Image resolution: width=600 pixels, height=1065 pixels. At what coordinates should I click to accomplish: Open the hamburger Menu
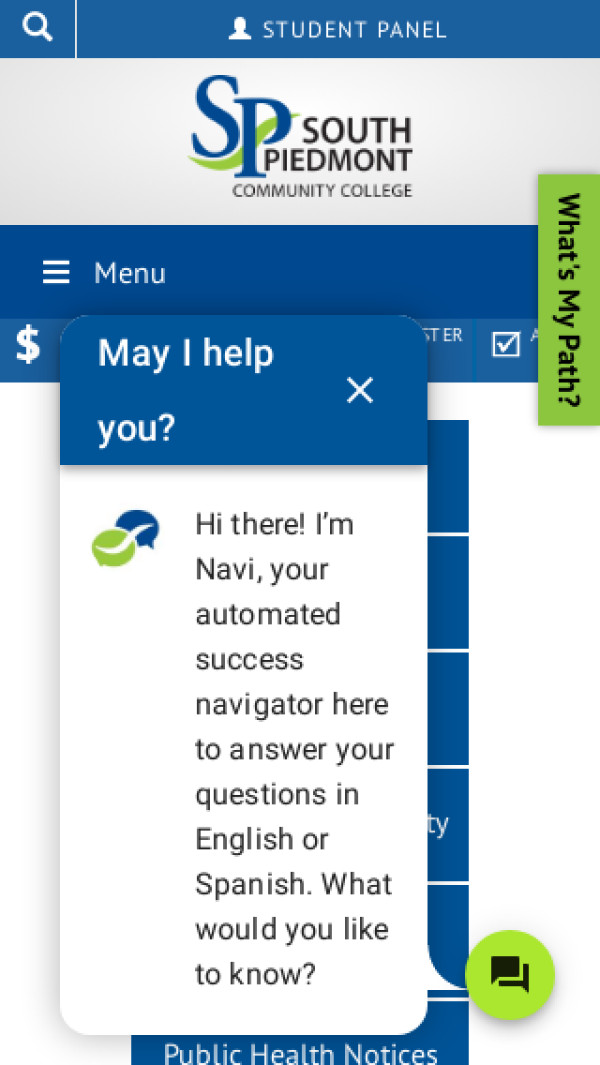pos(104,273)
